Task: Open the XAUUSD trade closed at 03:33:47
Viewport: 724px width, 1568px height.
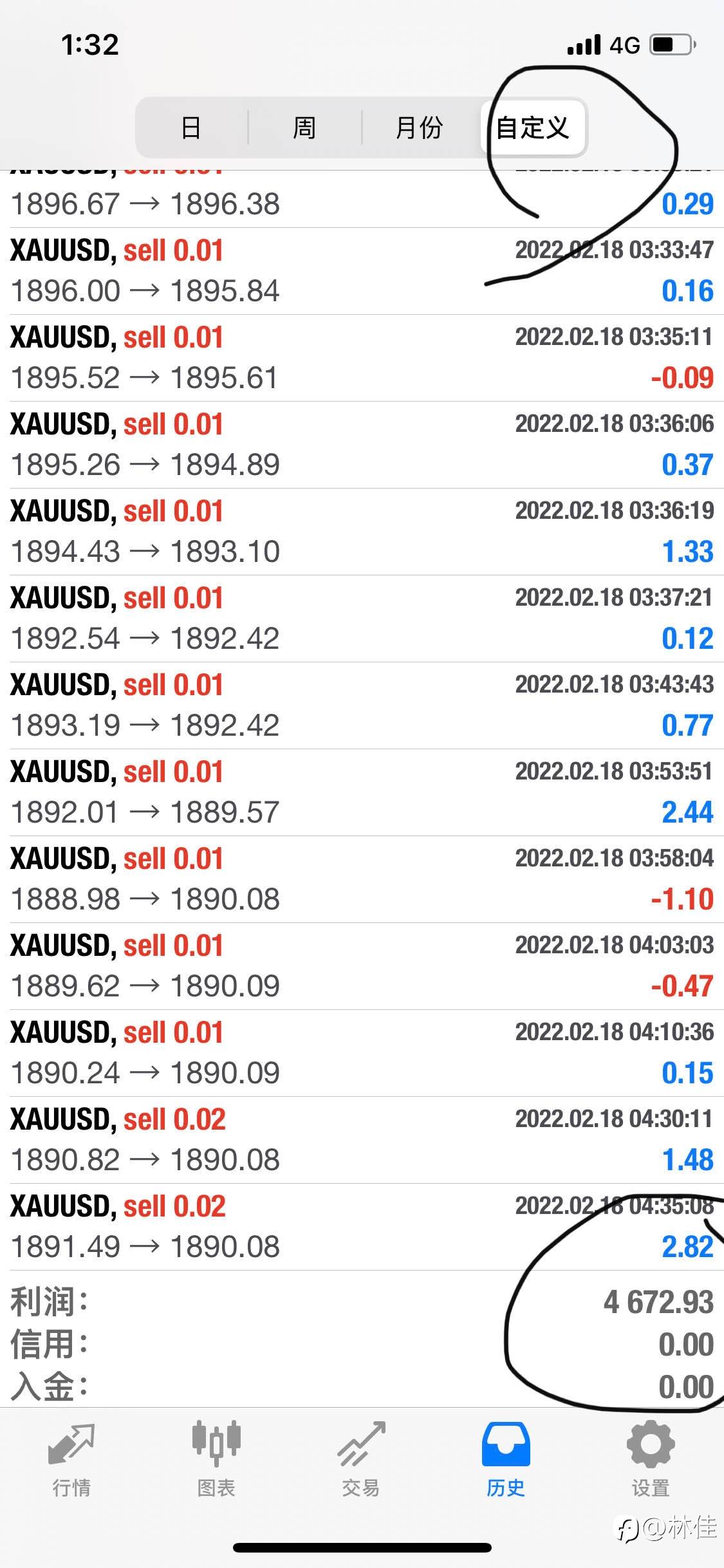Action: point(362,271)
